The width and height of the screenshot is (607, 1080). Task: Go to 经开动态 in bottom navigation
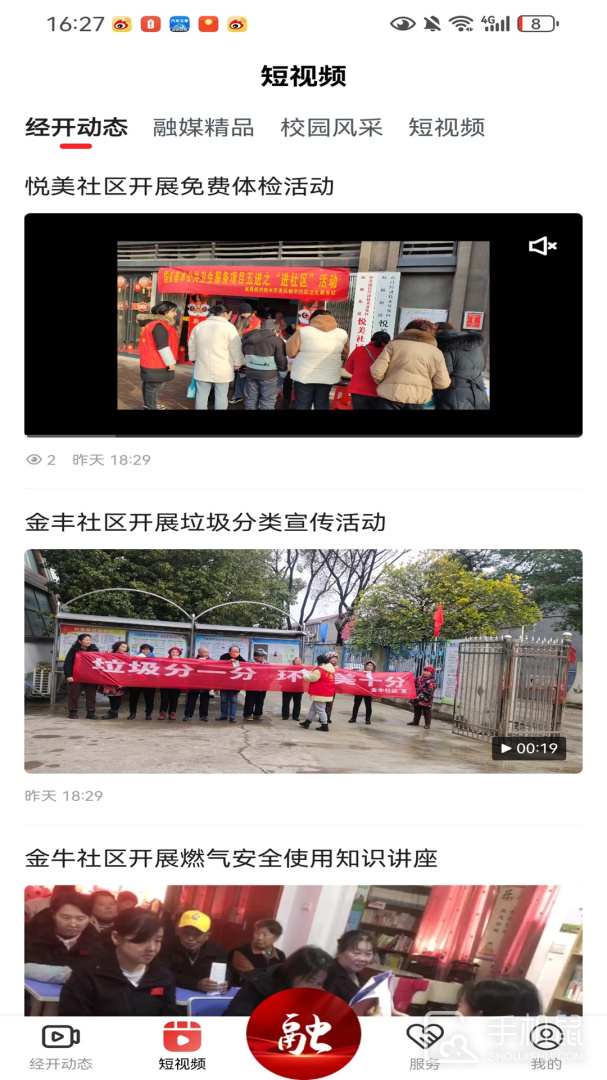click(x=61, y=1046)
